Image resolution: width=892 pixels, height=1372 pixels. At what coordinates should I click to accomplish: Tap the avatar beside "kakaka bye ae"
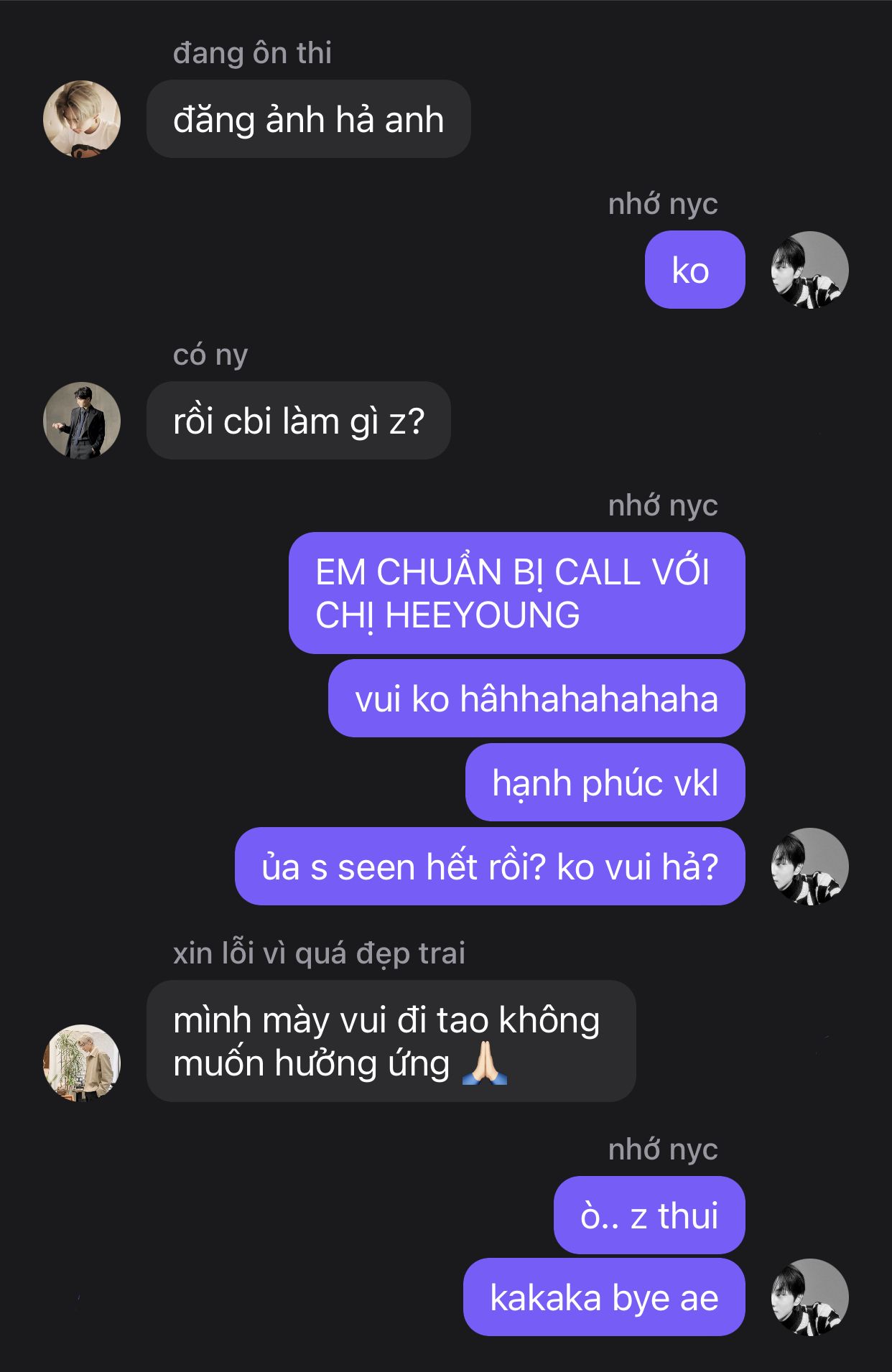(x=809, y=1297)
